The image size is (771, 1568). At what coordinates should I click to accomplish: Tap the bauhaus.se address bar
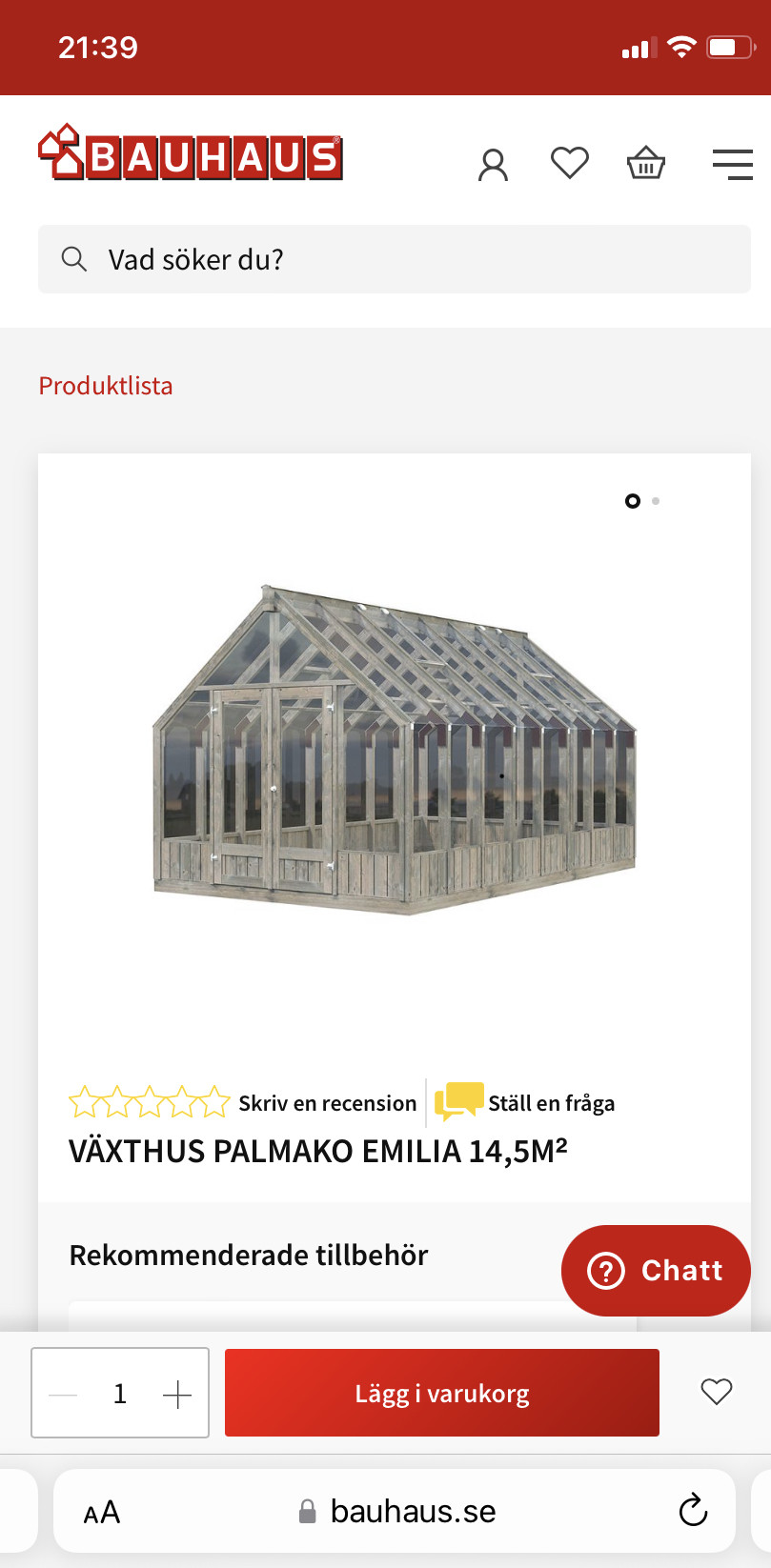[x=398, y=1511]
